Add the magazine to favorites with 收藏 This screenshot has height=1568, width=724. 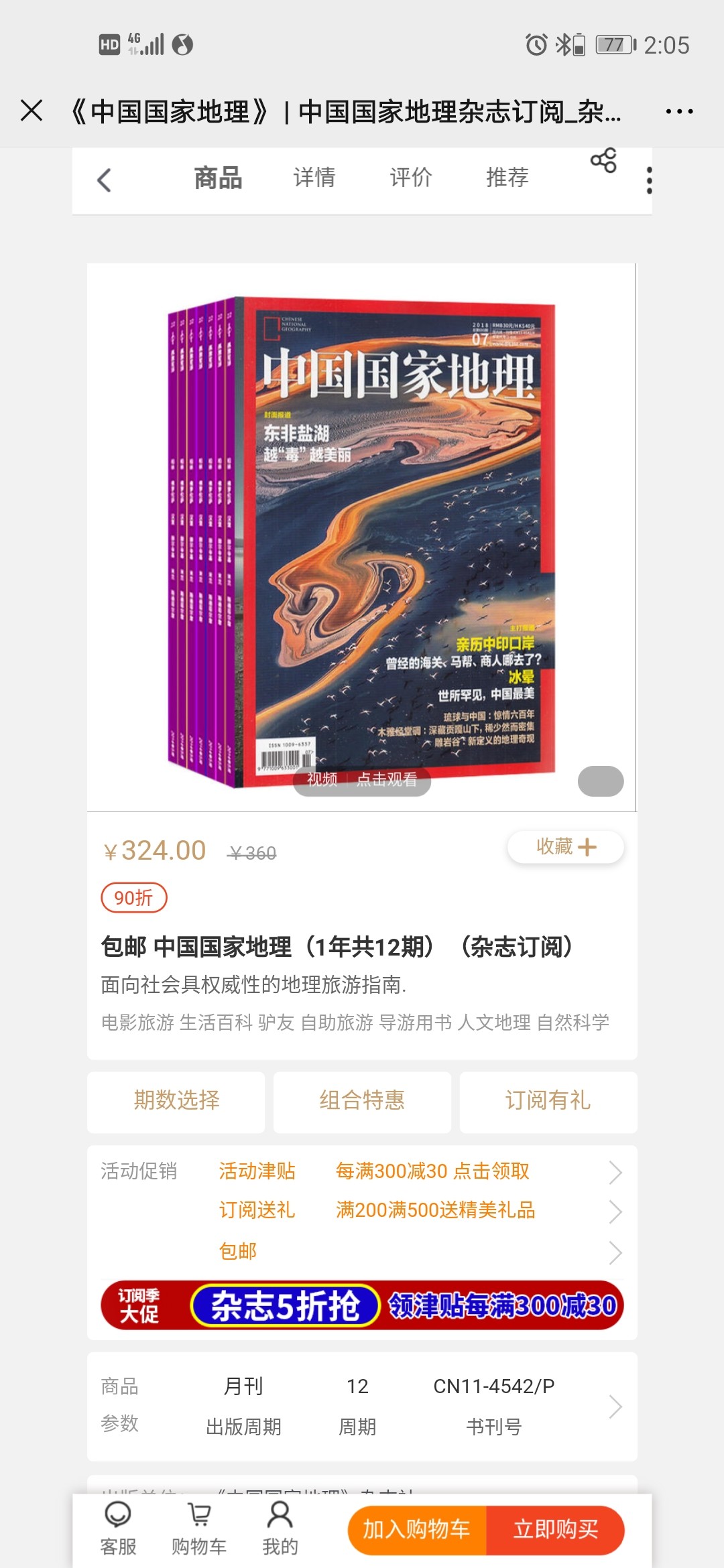[565, 847]
